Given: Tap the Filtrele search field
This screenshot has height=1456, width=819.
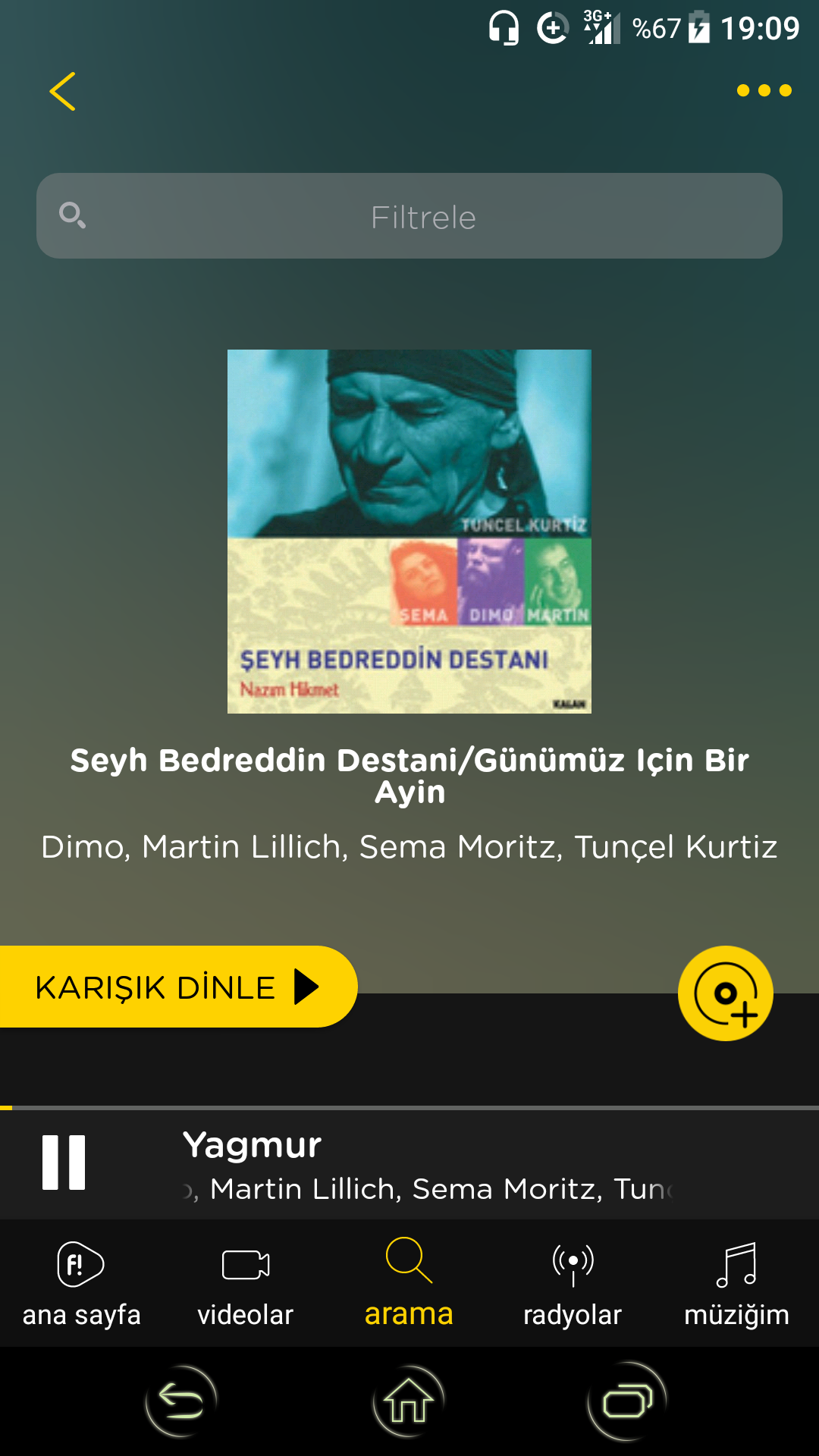Looking at the screenshot, I should pyautogui.click(x=409, y=216).
